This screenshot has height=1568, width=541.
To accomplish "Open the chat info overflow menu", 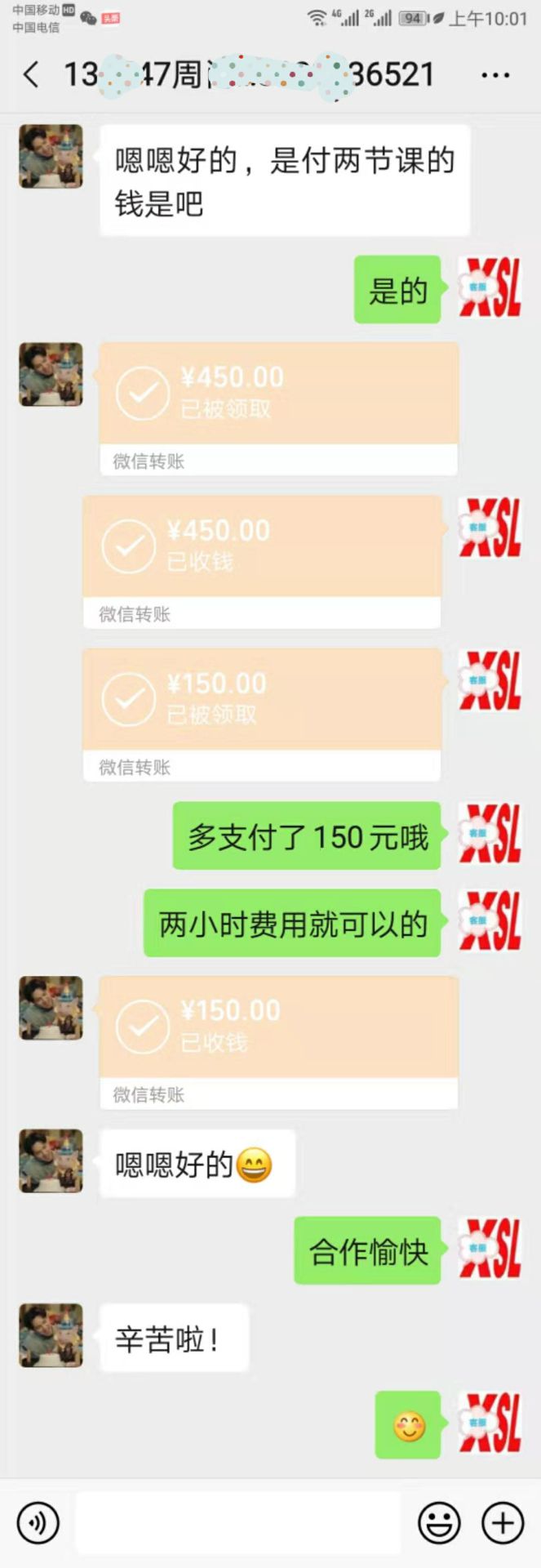I will point(494,76).
